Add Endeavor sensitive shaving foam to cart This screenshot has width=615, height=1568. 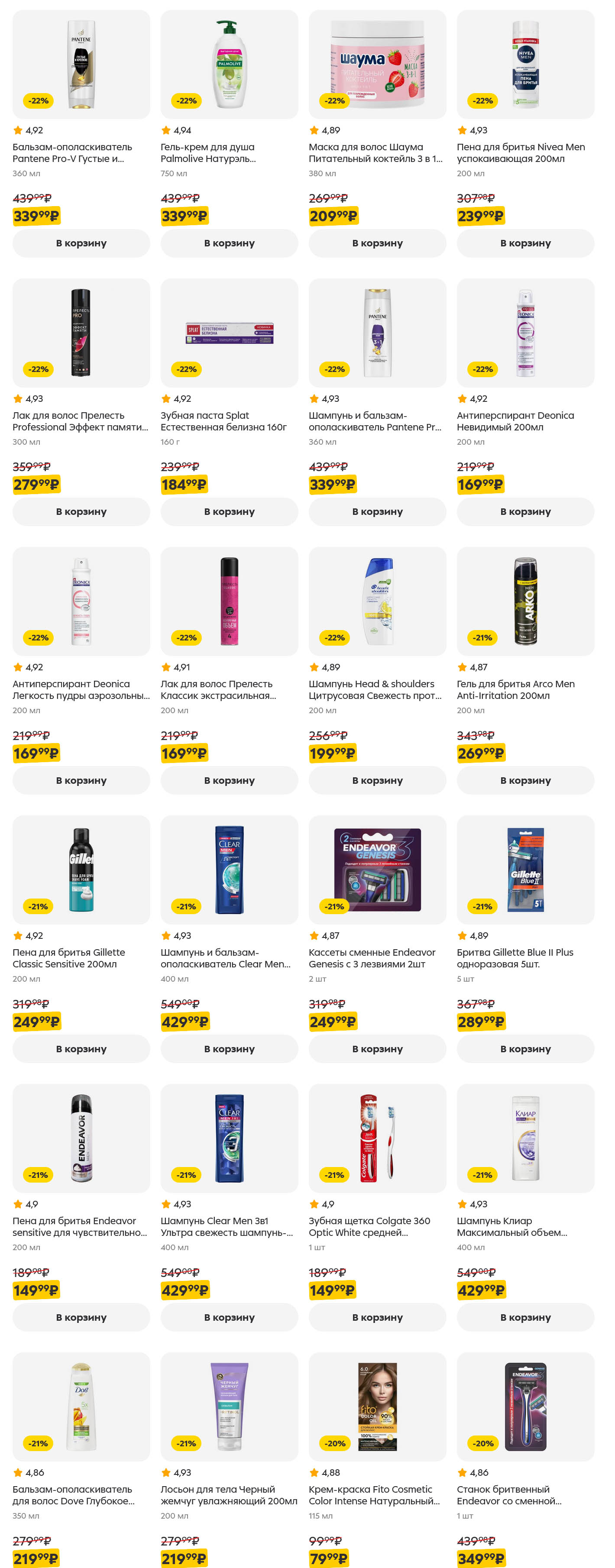pyautogui.click(x=81, y=1316)
